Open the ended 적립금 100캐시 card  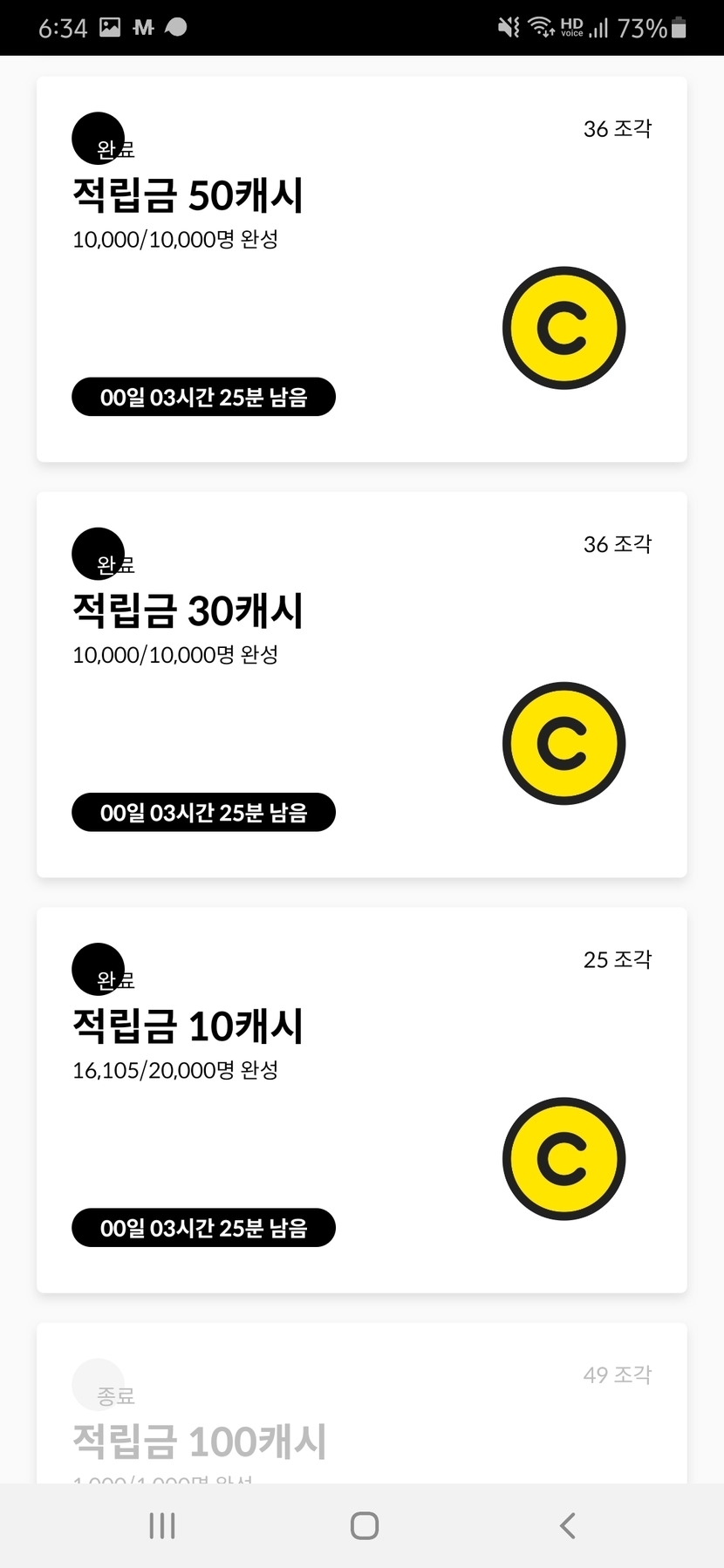[361, 1413]
